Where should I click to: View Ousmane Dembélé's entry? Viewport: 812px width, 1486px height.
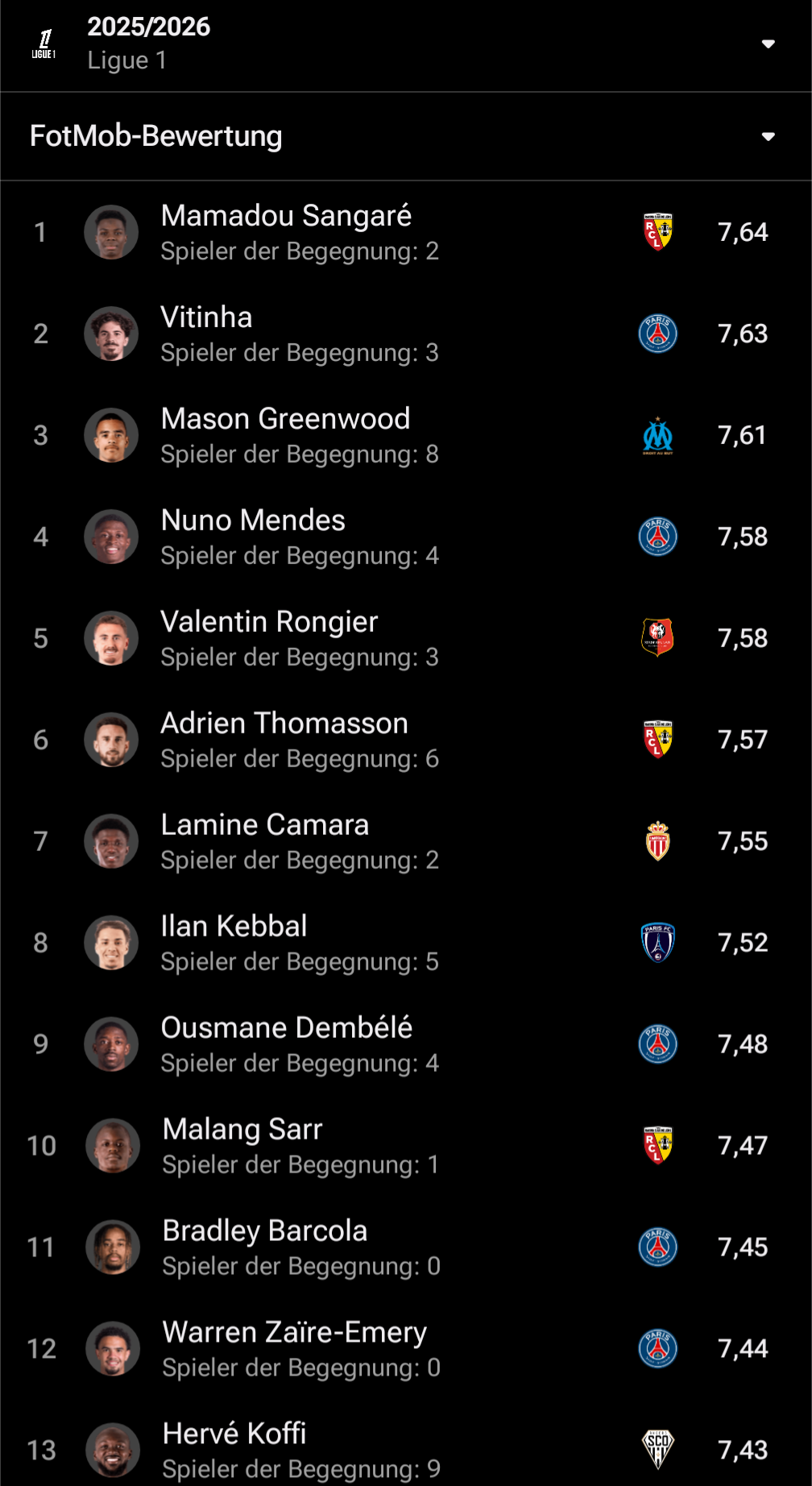(287, 1044)
